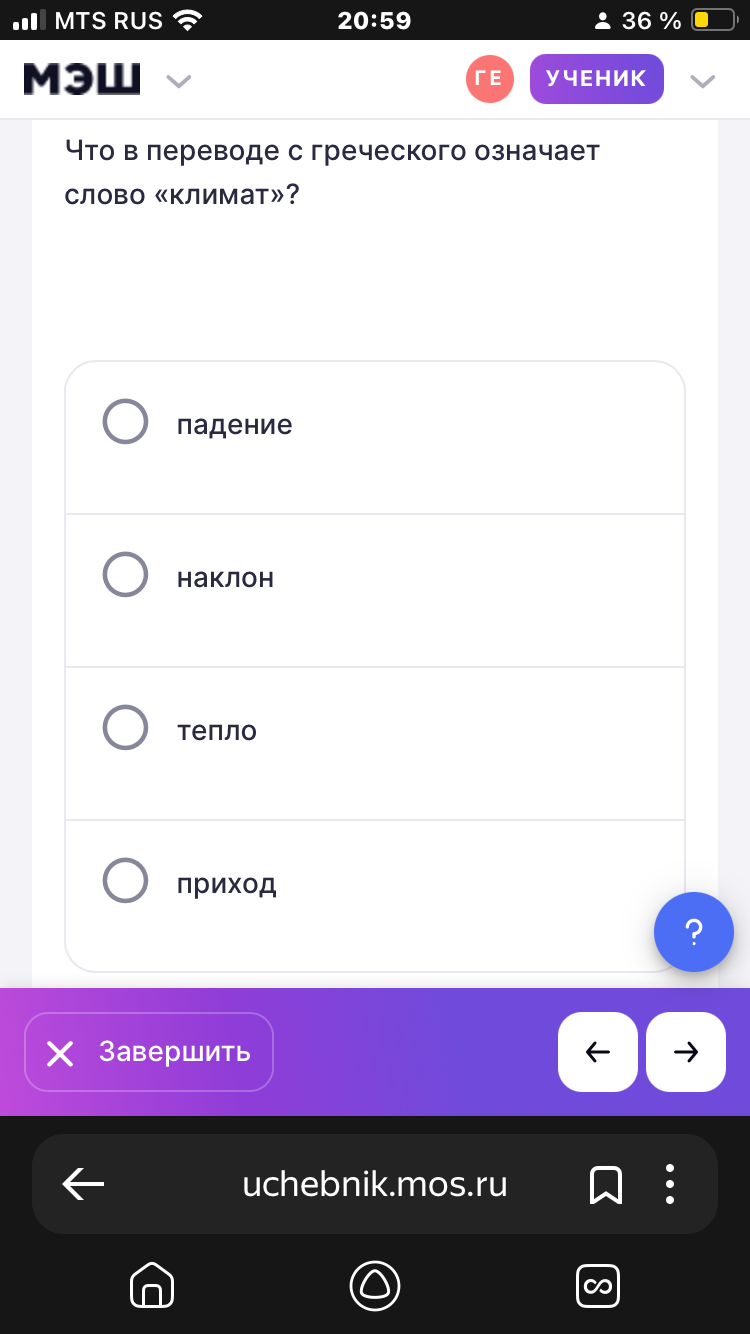Go to the previous question
Image resolution: width=750 pixels, height=1334 pixels.
(x=597, y=1052)
